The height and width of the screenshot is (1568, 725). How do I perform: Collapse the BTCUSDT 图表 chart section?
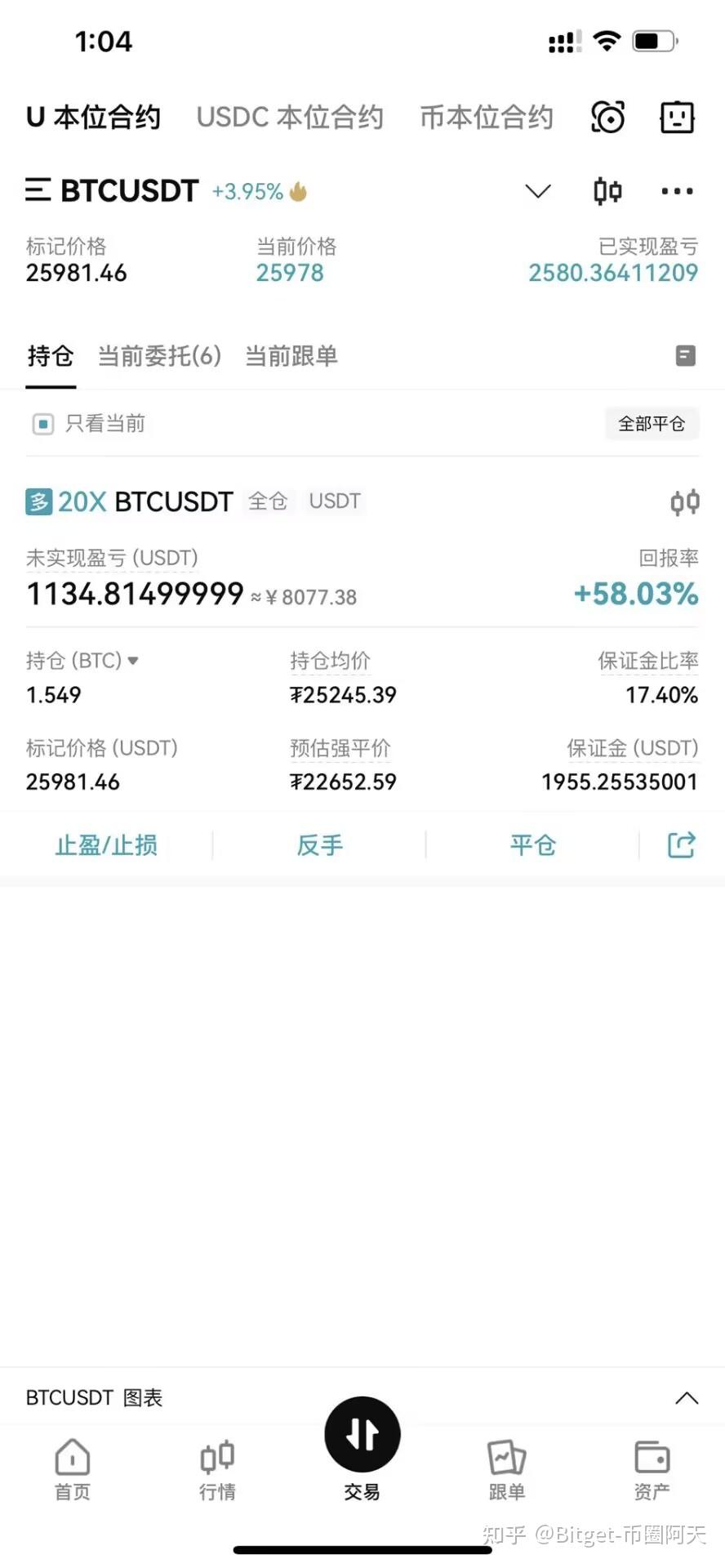click(687, 1397)
